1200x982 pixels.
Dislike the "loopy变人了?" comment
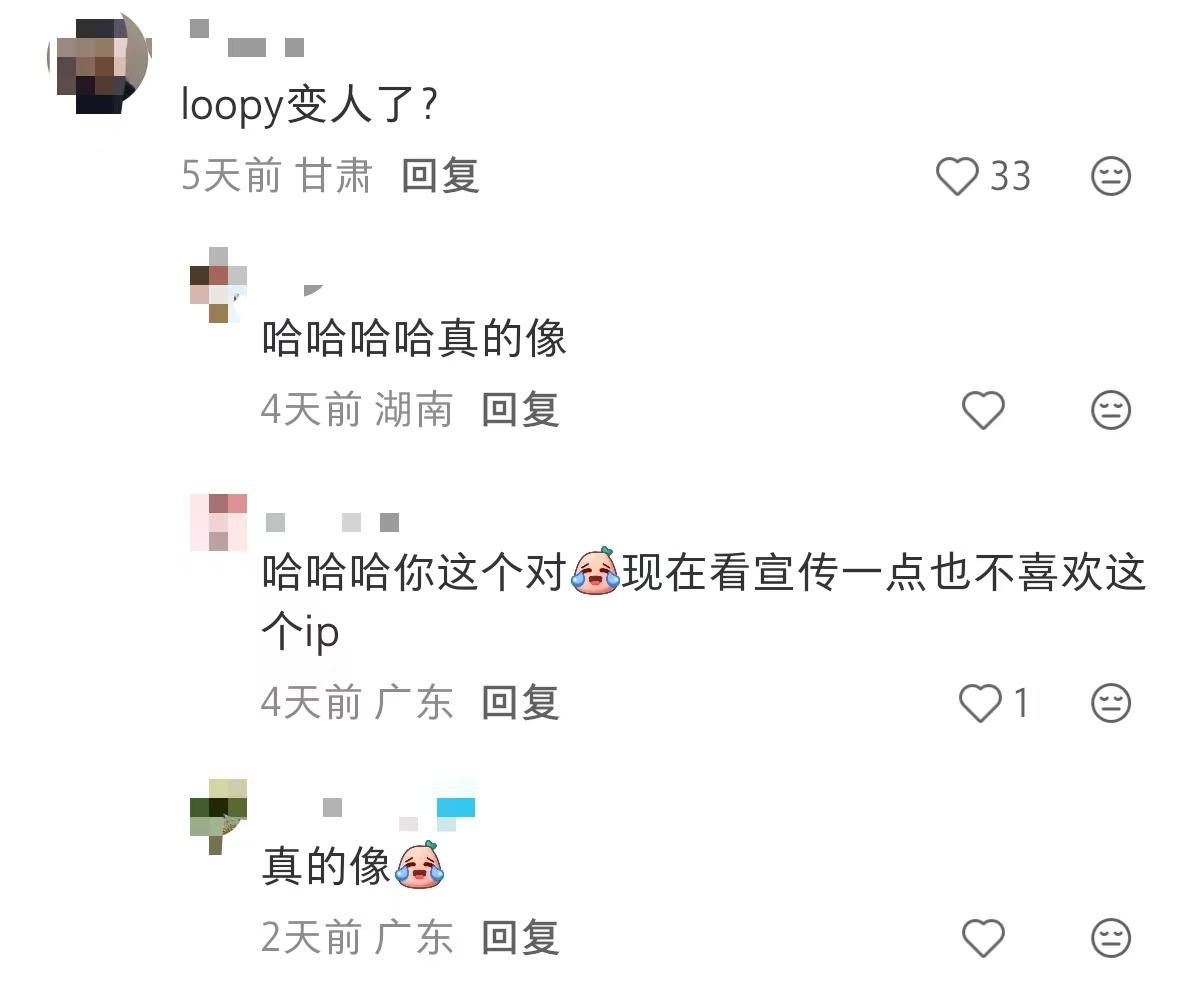(x=1110, y=177)
